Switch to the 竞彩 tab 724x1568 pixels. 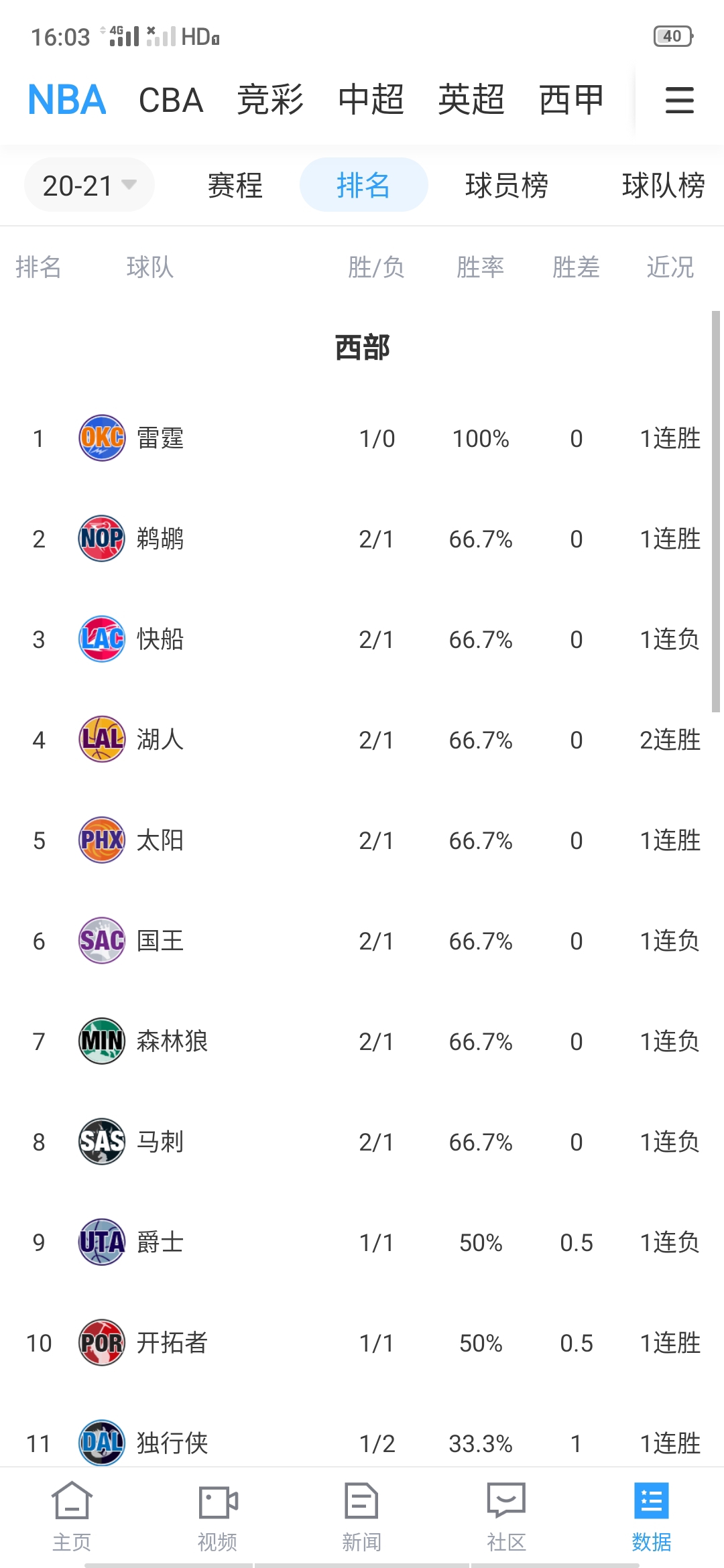pos(270,101)
